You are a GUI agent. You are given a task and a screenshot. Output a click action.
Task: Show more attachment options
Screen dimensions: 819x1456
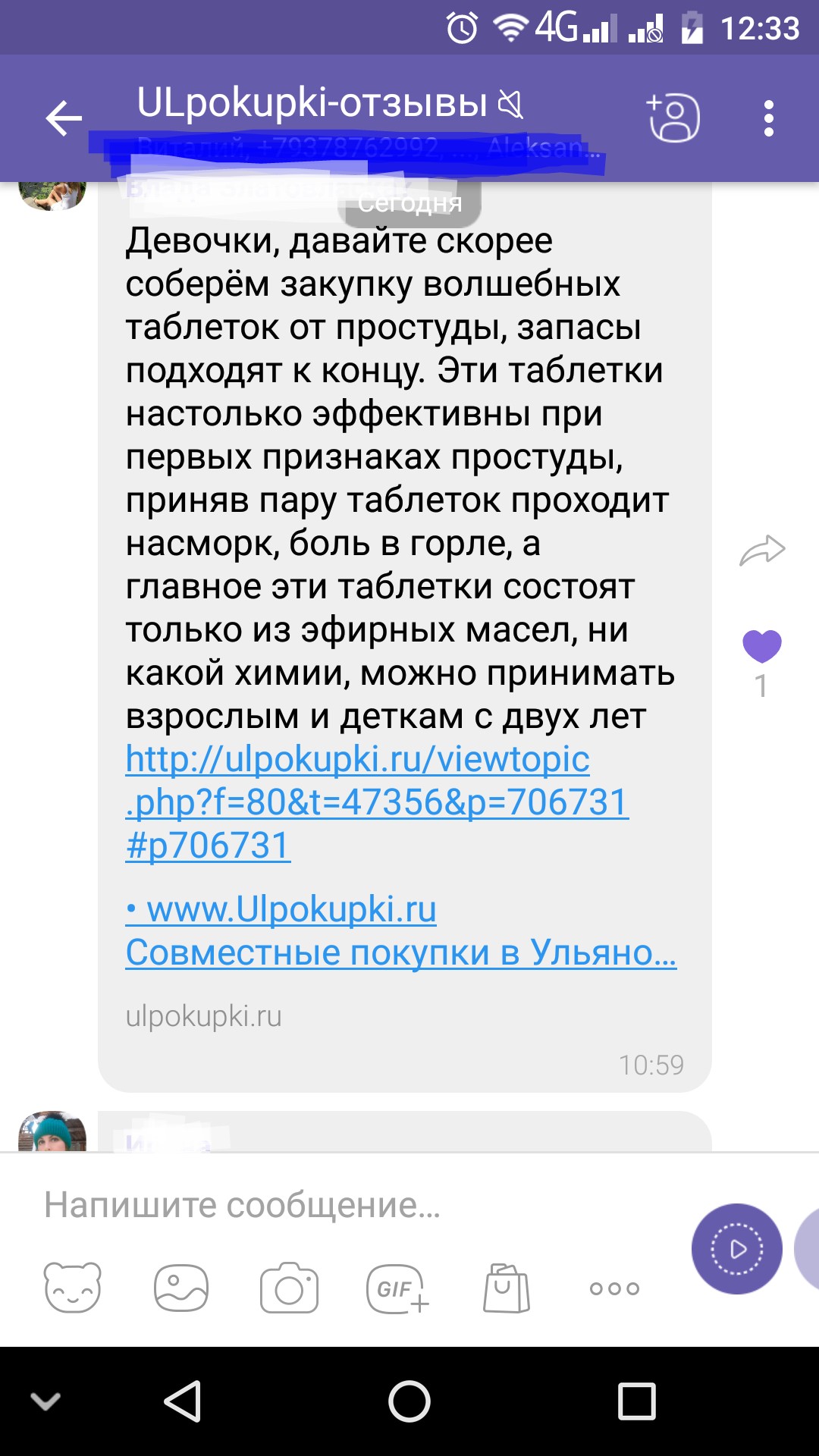[614, 1288]
